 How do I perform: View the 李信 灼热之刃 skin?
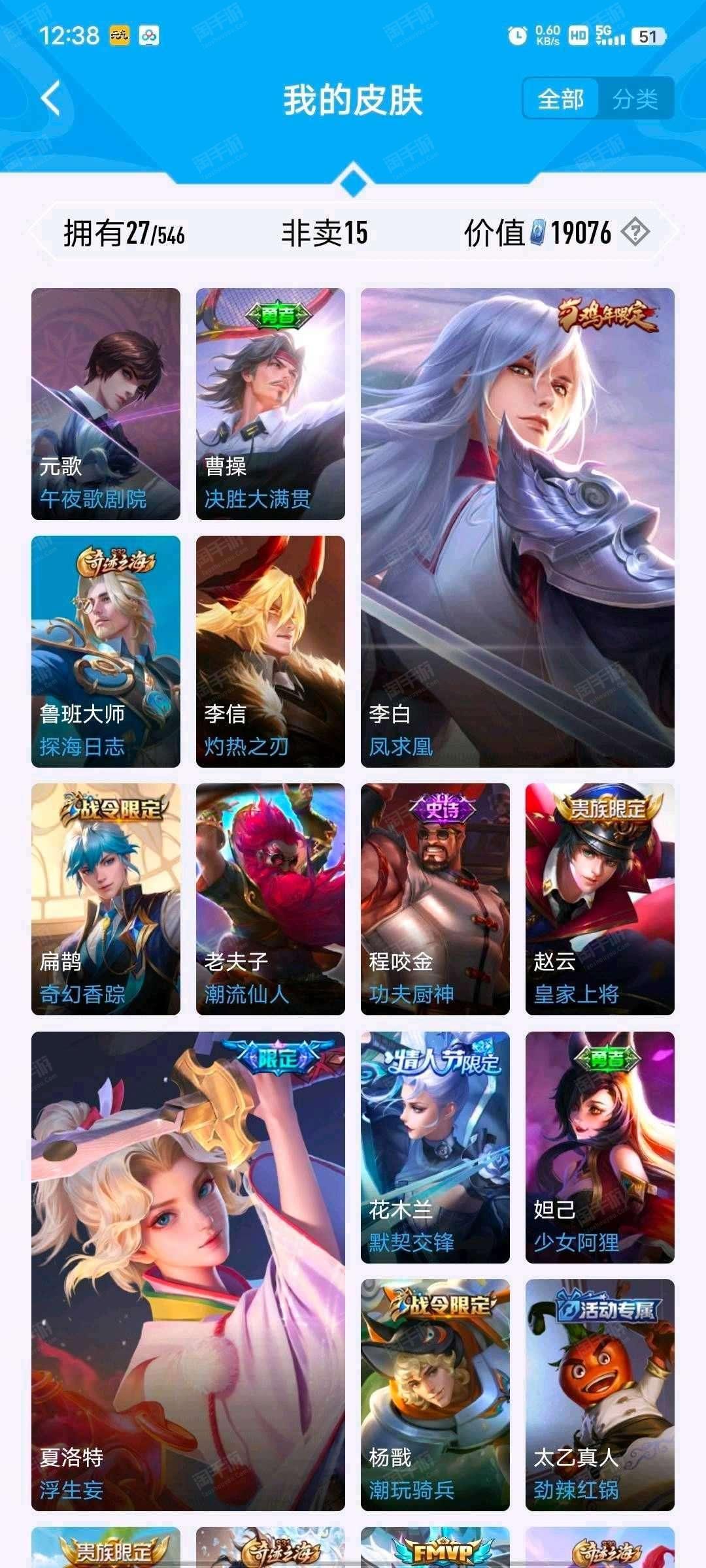(x=271, y=651)
